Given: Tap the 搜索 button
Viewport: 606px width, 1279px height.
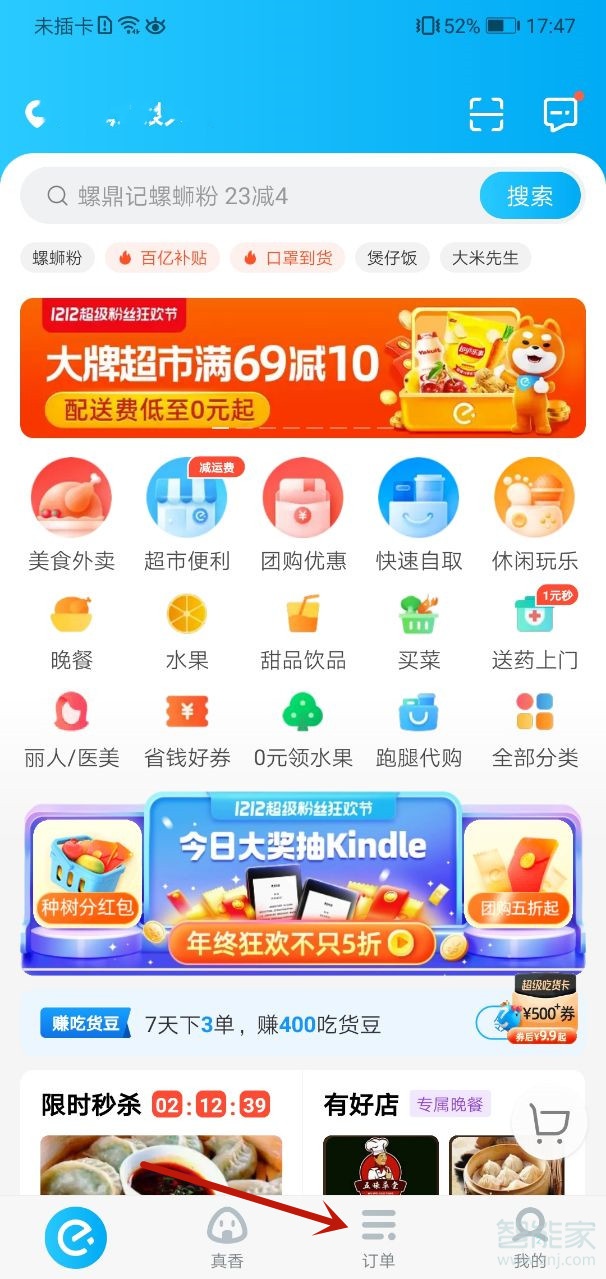Looking at the screenshot, I should tap(530, 196).
